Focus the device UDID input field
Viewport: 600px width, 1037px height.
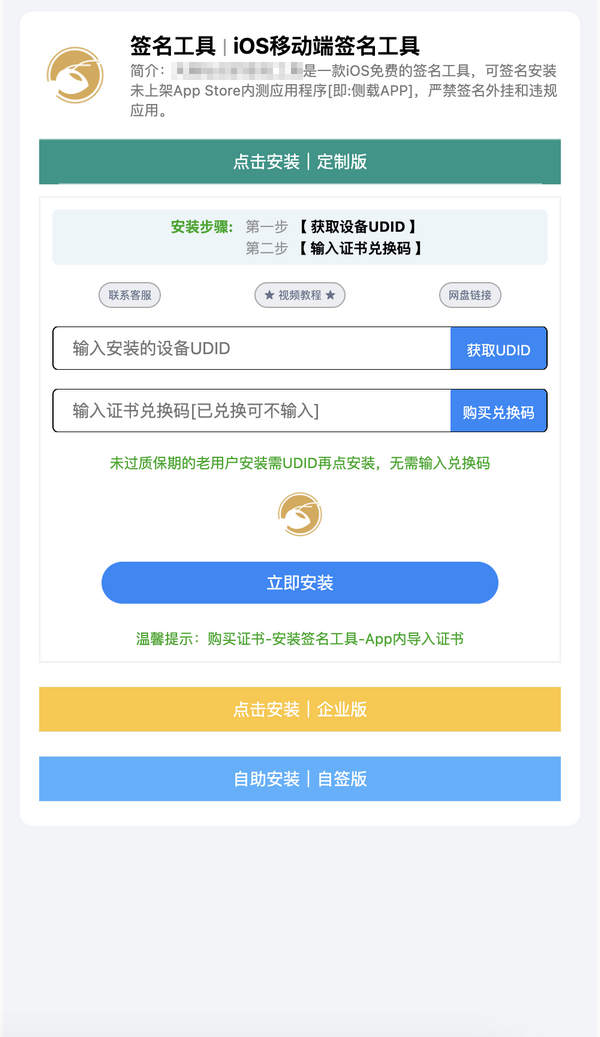coord(252,349)
